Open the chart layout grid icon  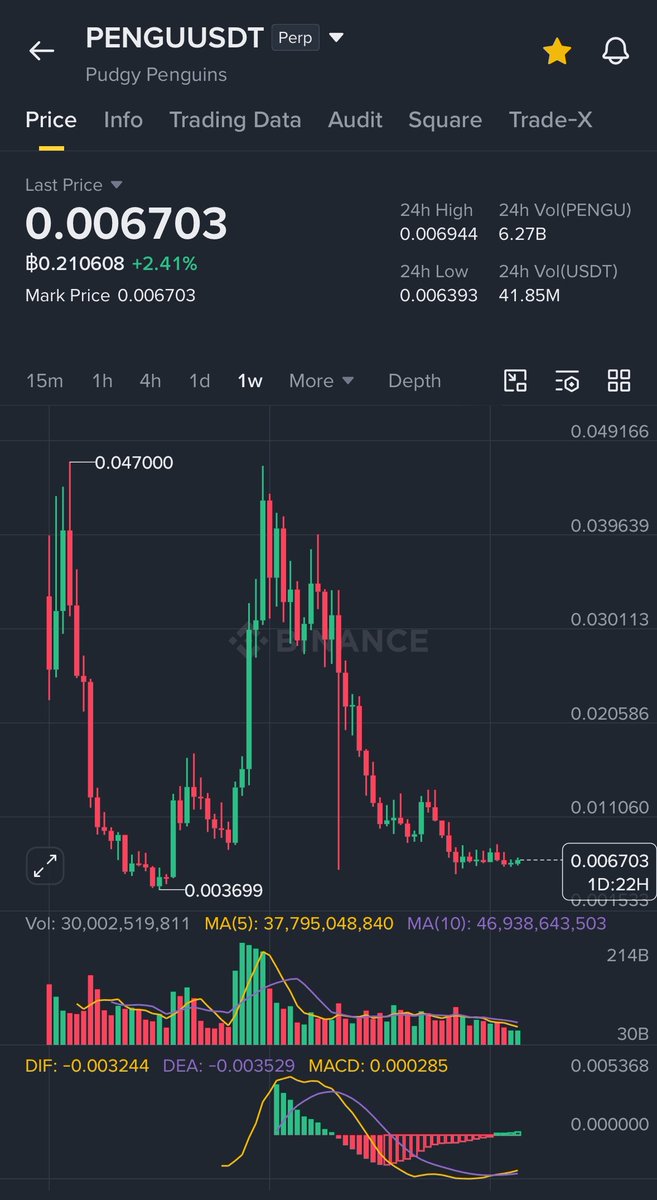(619, 381)
